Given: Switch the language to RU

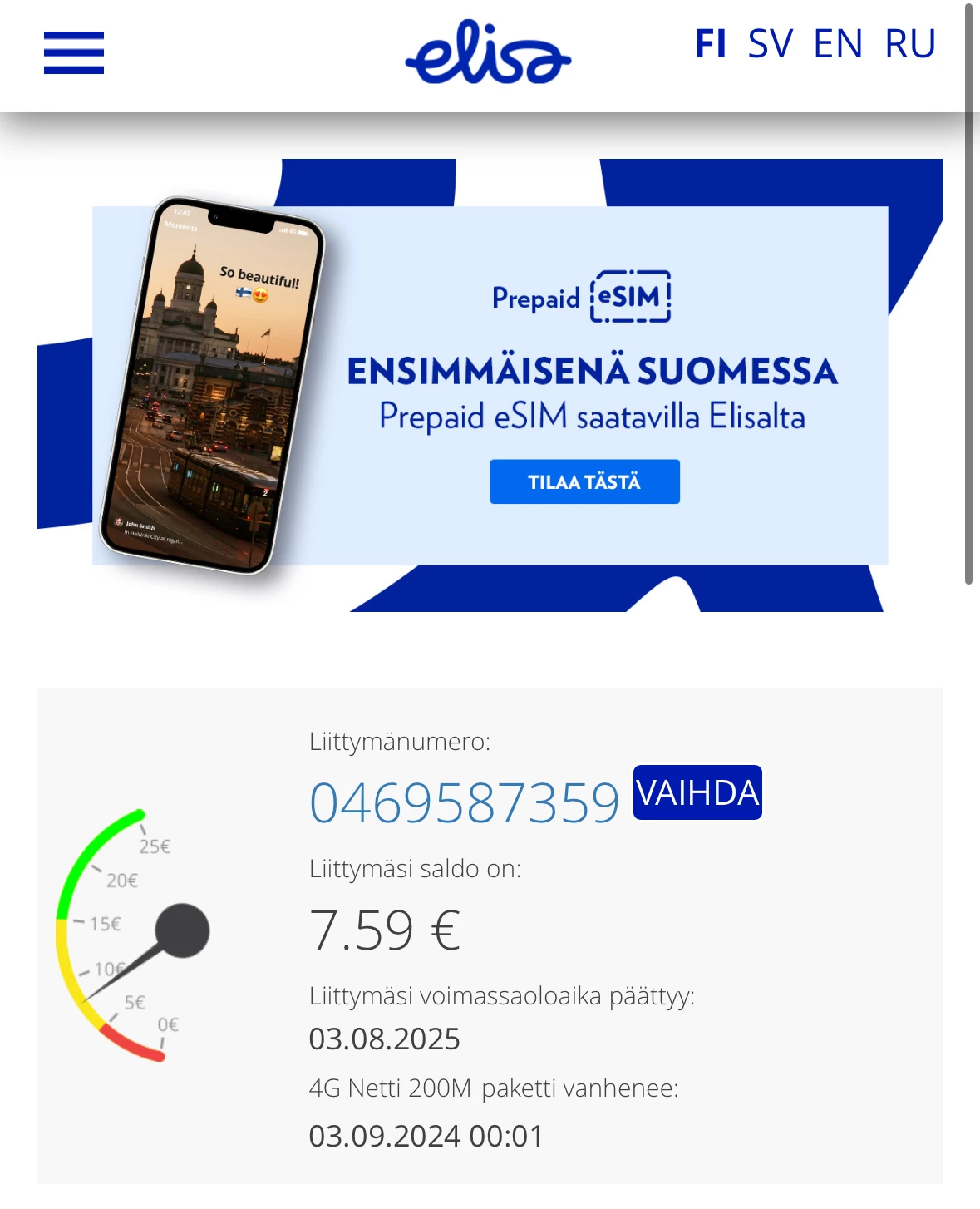Looking at the screenshot, I should [910, 44].
